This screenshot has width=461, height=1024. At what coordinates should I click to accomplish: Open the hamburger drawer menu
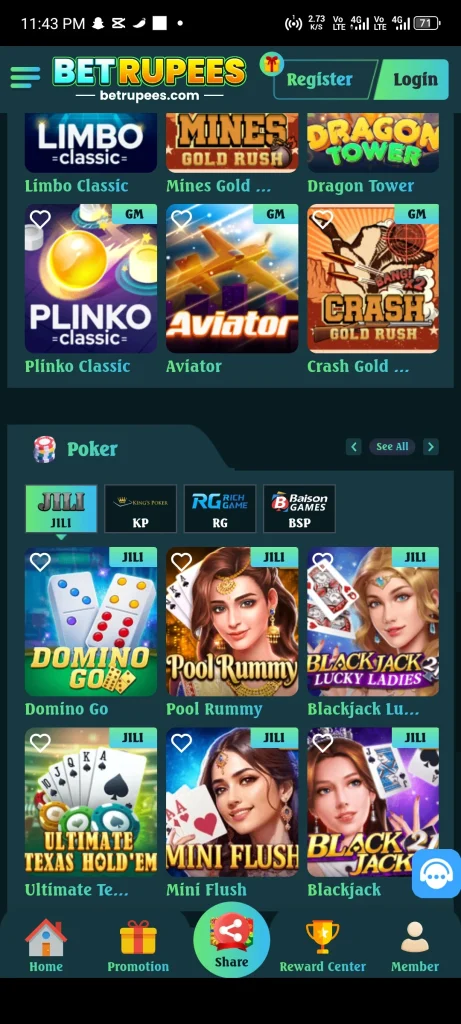click(x=25, y=78)
